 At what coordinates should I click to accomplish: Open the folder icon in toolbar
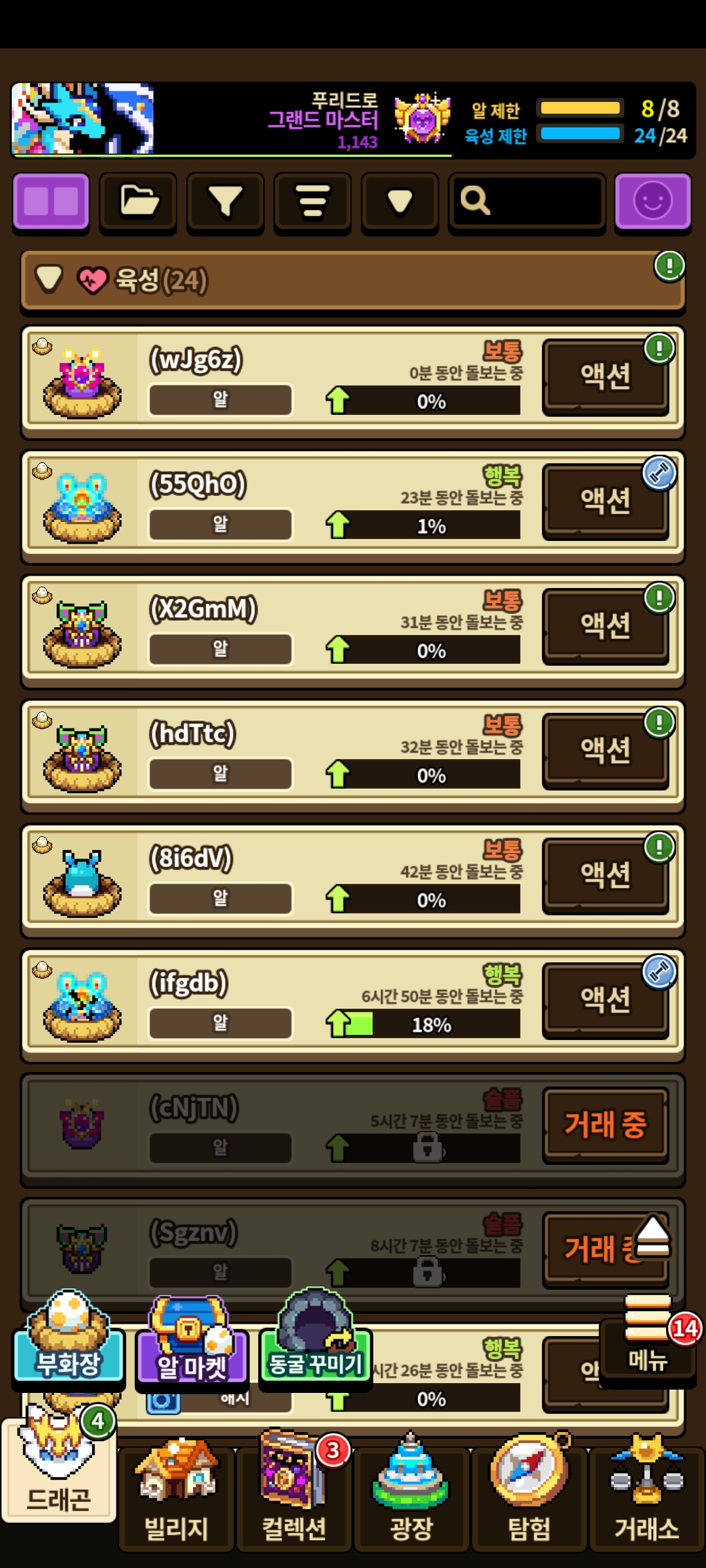point(138,201)
